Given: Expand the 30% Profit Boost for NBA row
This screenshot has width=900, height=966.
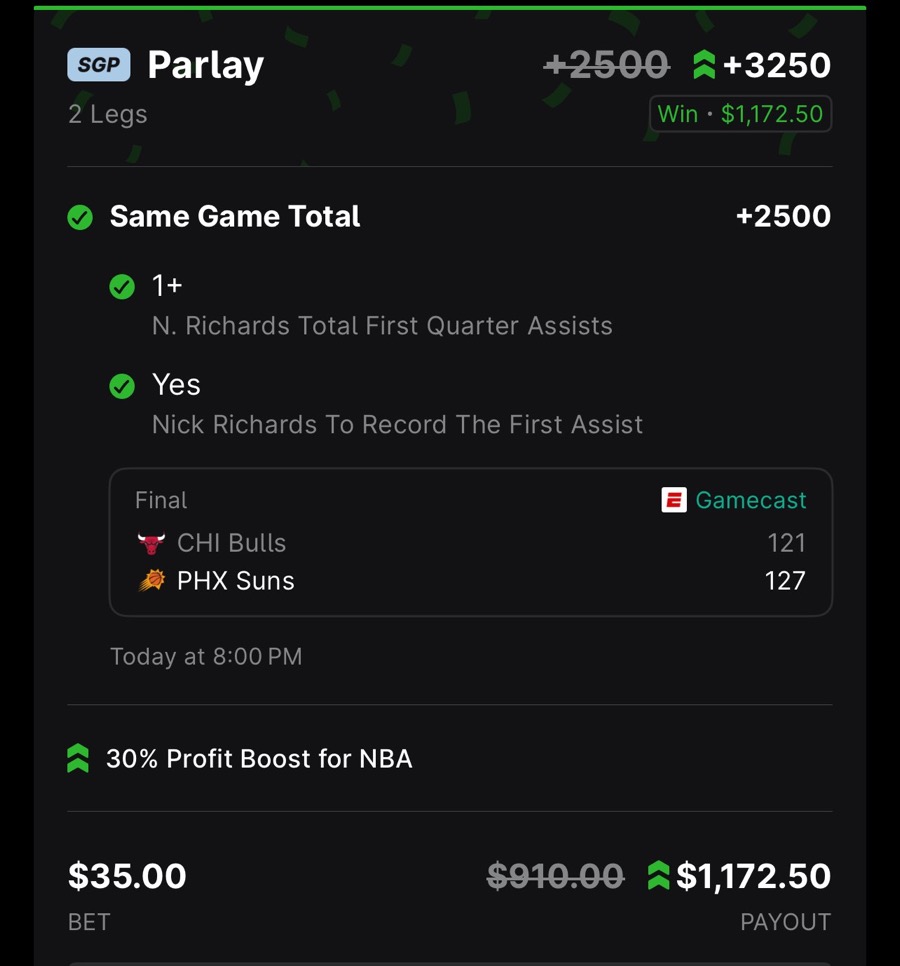Looking at the screenshot, I should point(260,759).
